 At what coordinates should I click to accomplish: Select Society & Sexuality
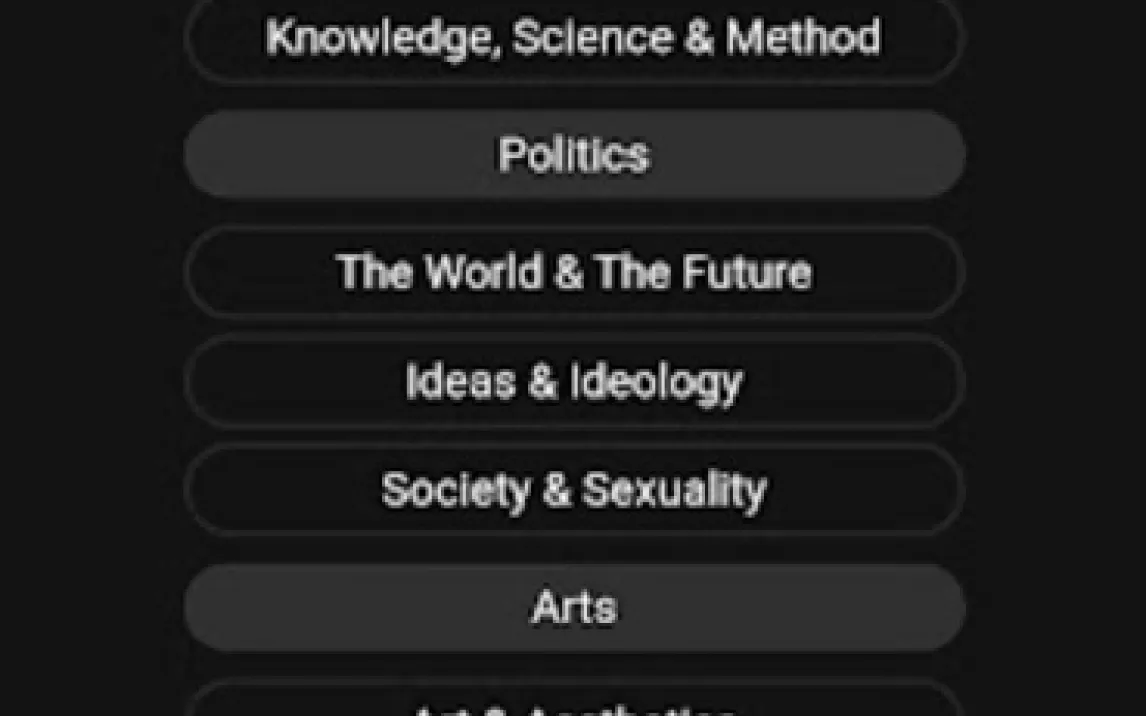point(574,490)
